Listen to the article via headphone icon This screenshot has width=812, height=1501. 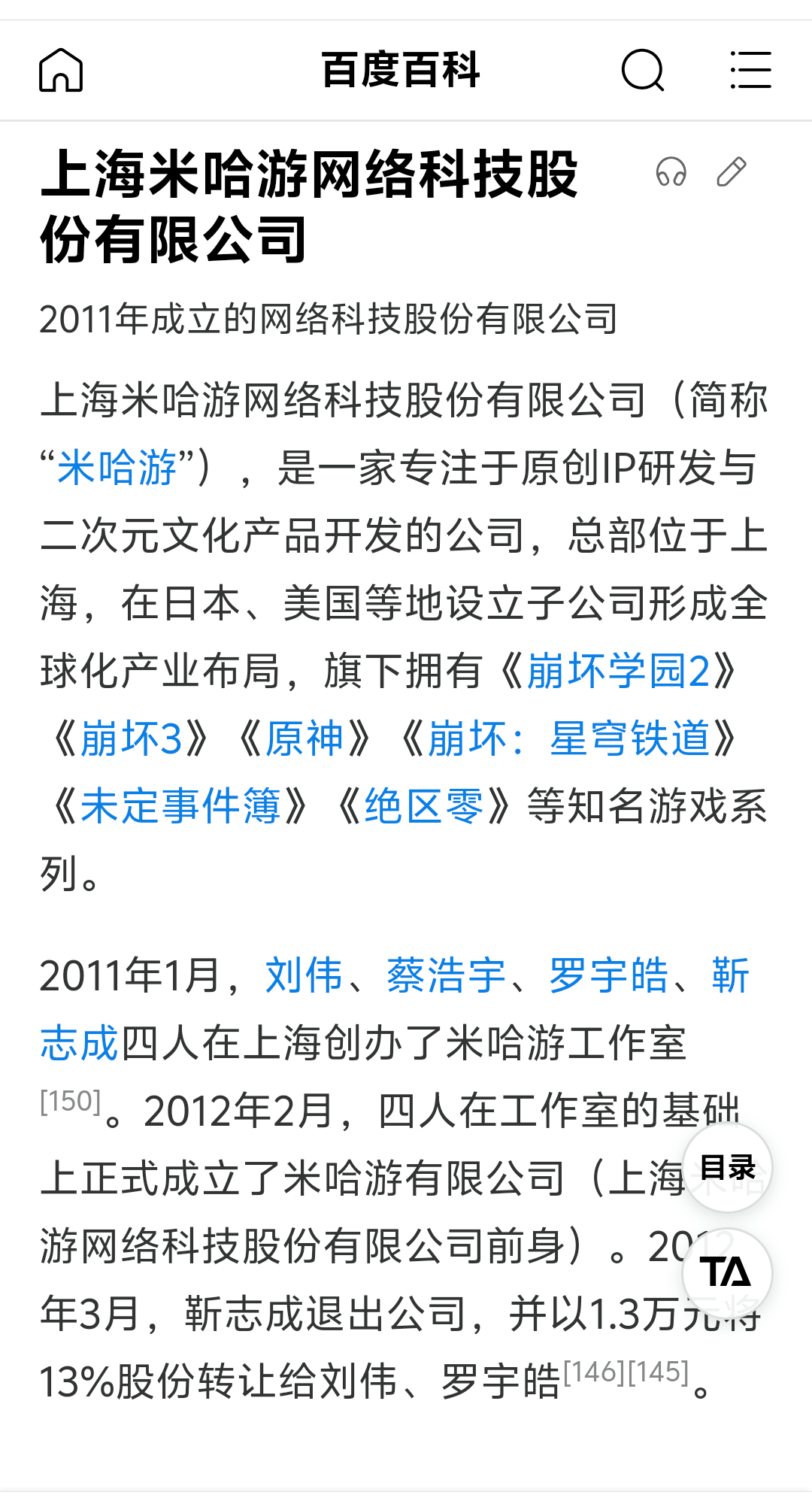[x=671, y=171]
